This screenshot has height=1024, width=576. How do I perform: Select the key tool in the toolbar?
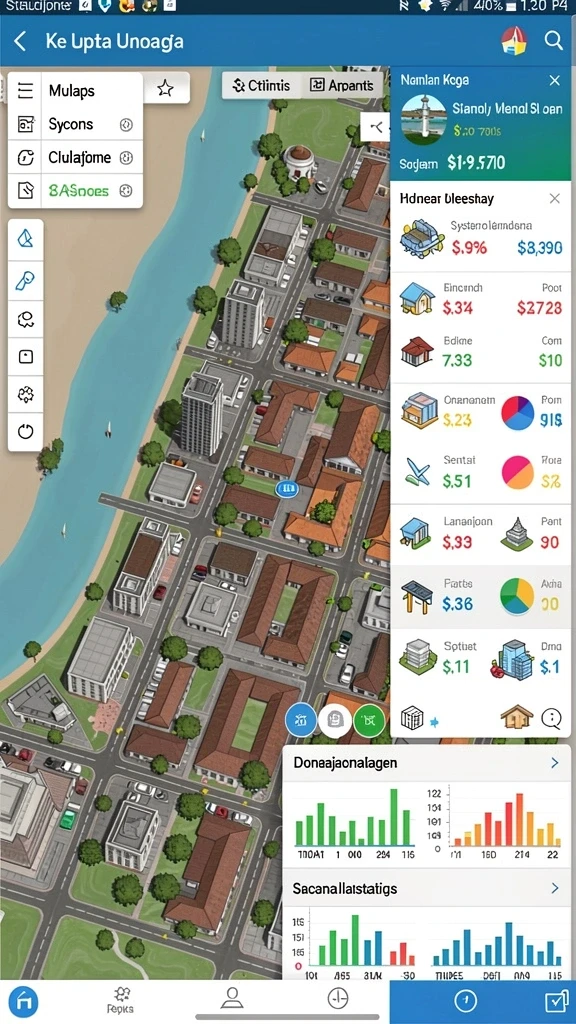(25, 281)
